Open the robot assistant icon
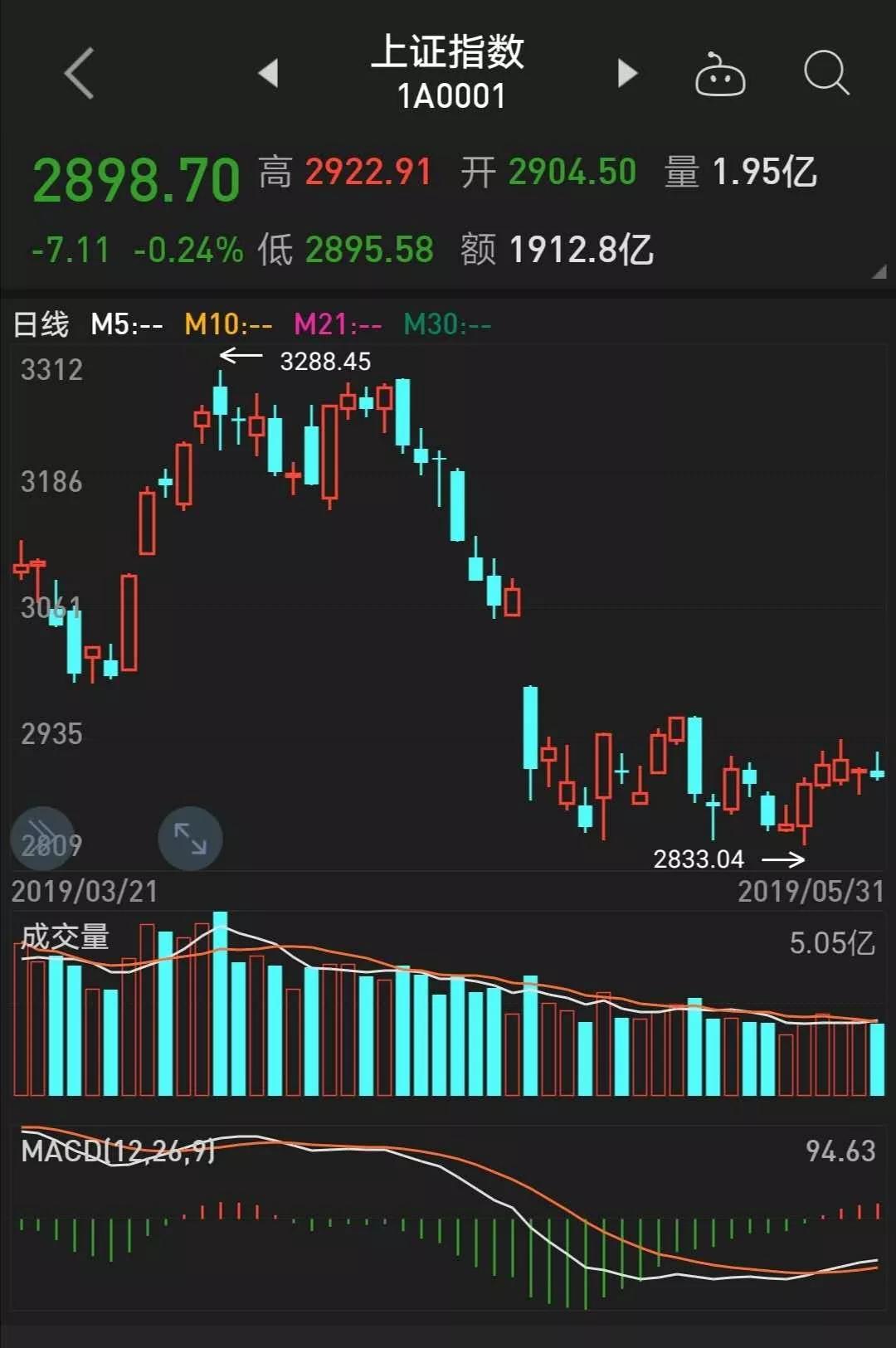The width and height of the screenshot is (896, 1348). pyautogui.click(x=721, y=75)
